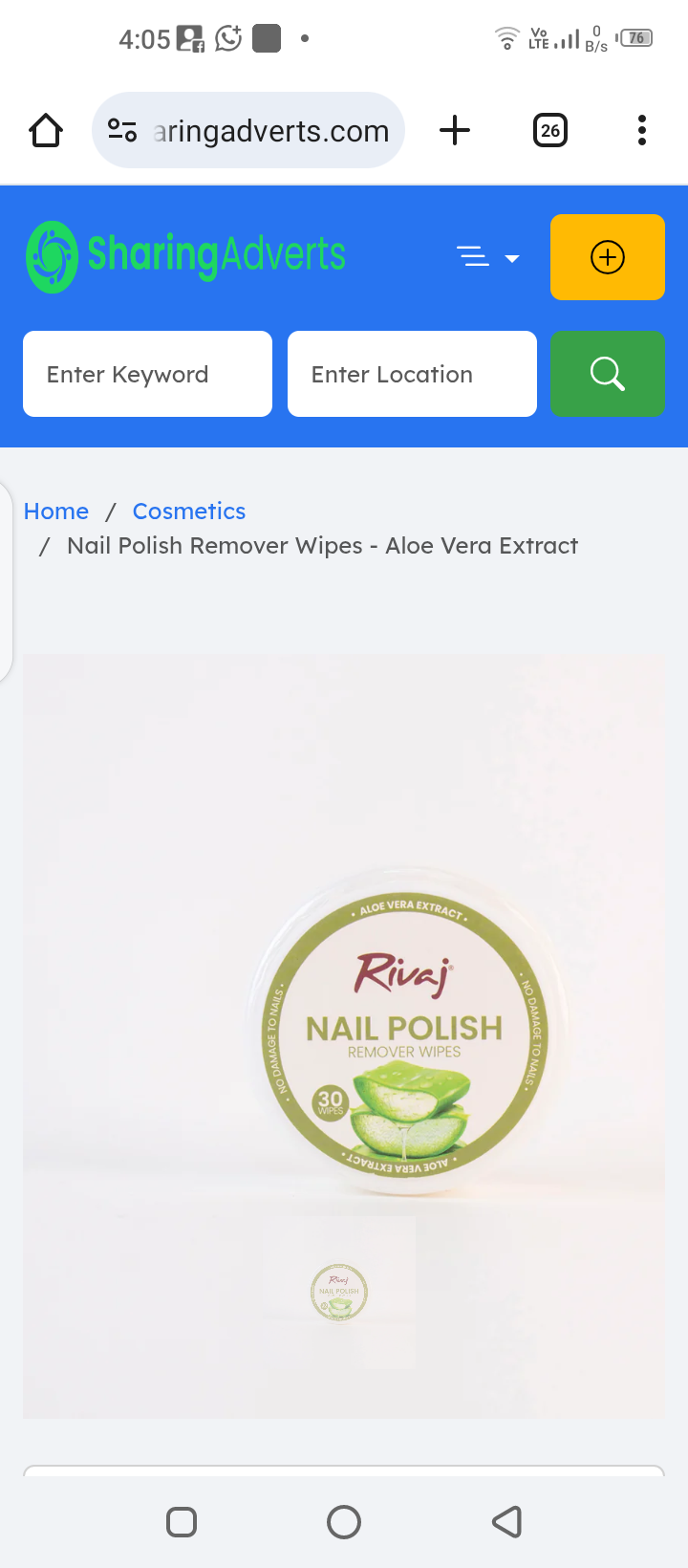The height and width of the screenshot is (1568, 688).
Task: Open the Cosmetics category breadcrumb
Action: 189,512
